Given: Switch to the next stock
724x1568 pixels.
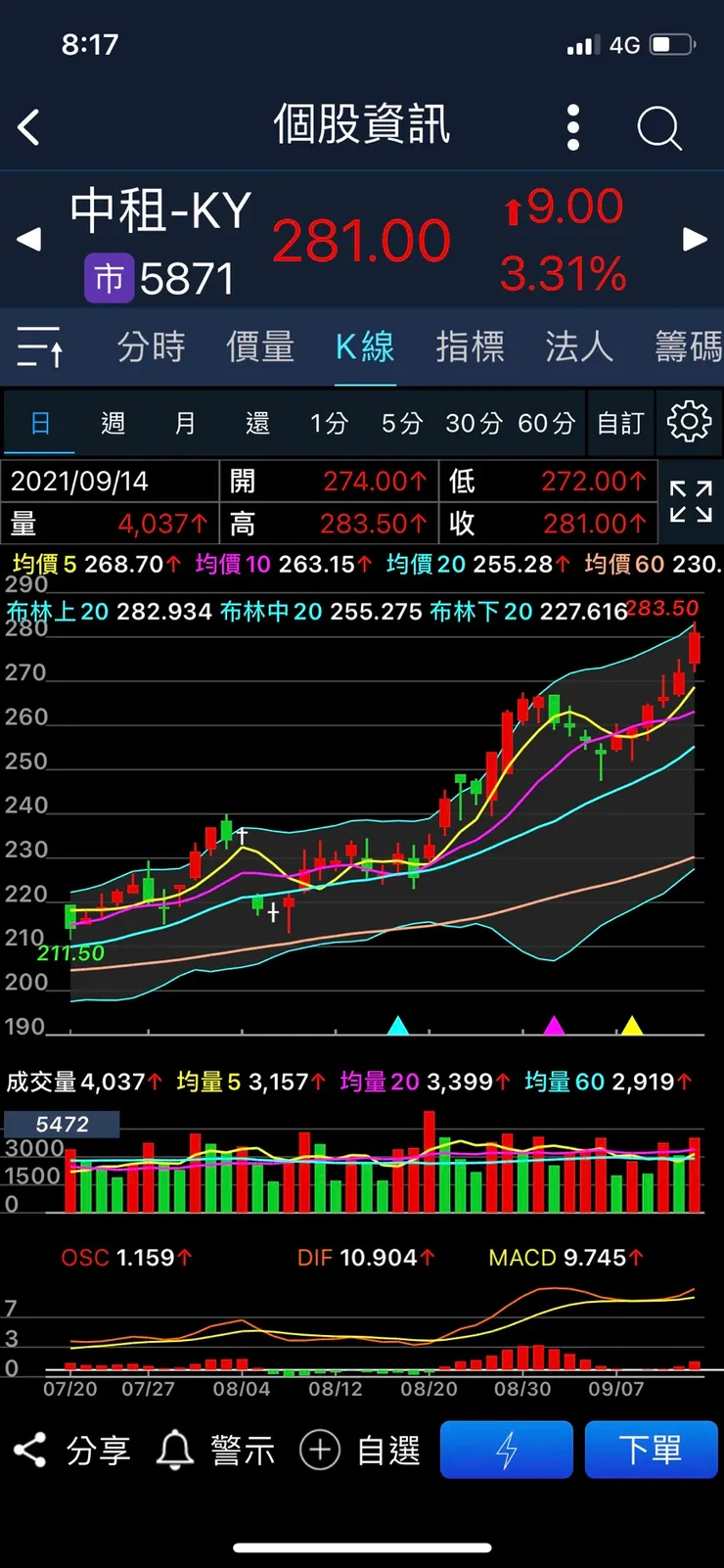Looking at the screenshot, I should pos(695,239).
